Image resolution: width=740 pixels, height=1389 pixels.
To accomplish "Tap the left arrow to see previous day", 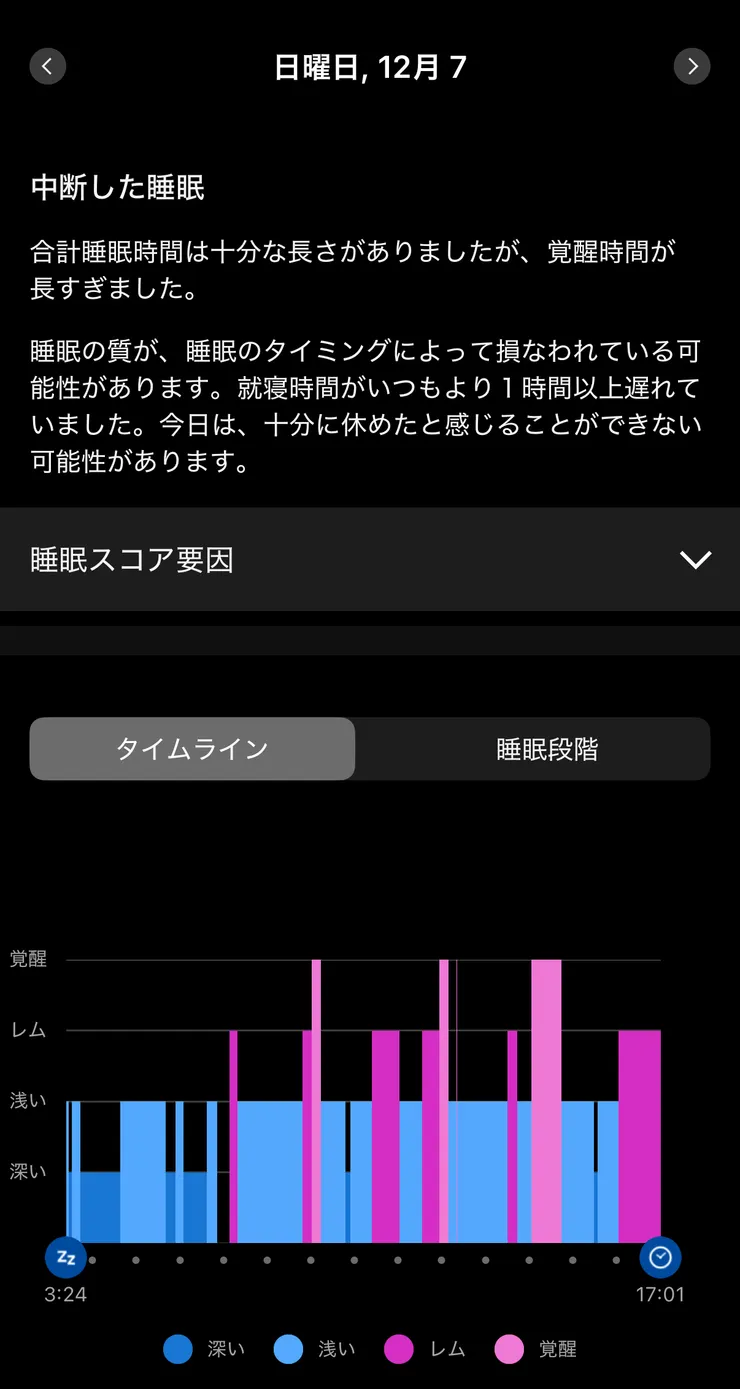I will click(x=47, y=66).
